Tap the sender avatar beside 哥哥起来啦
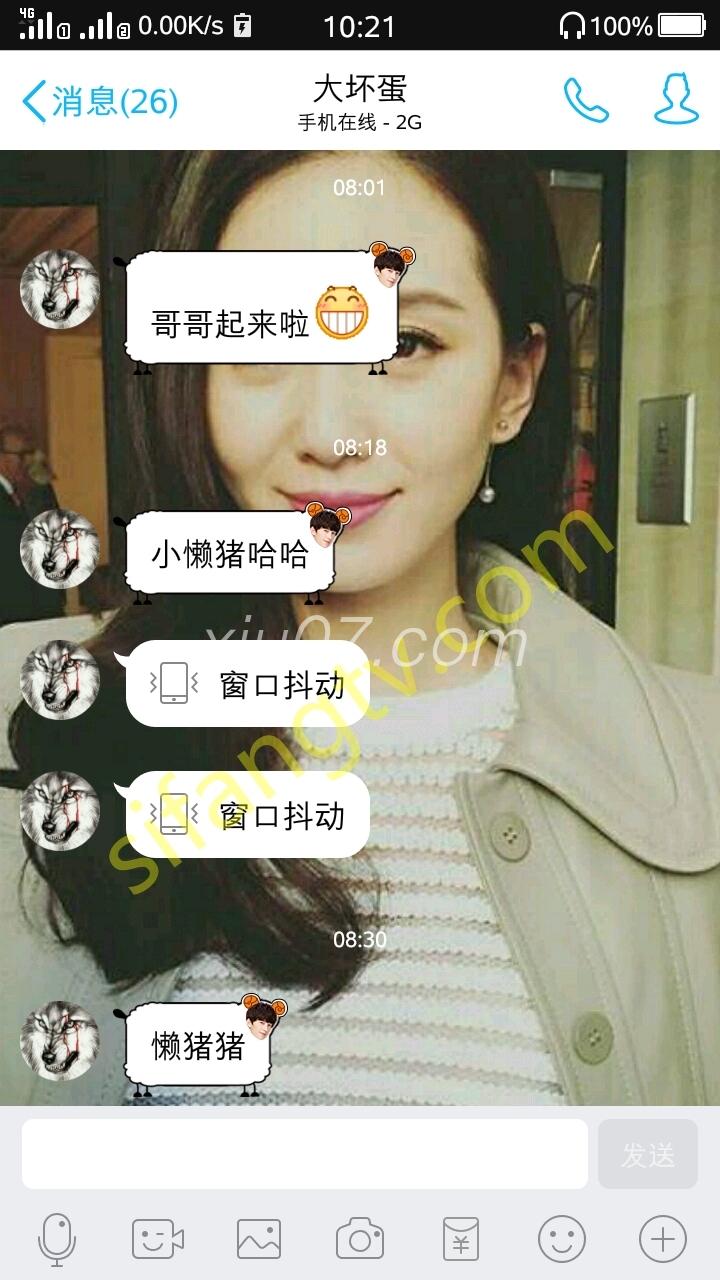This screenshot has height=1280, width=720. 60,289
